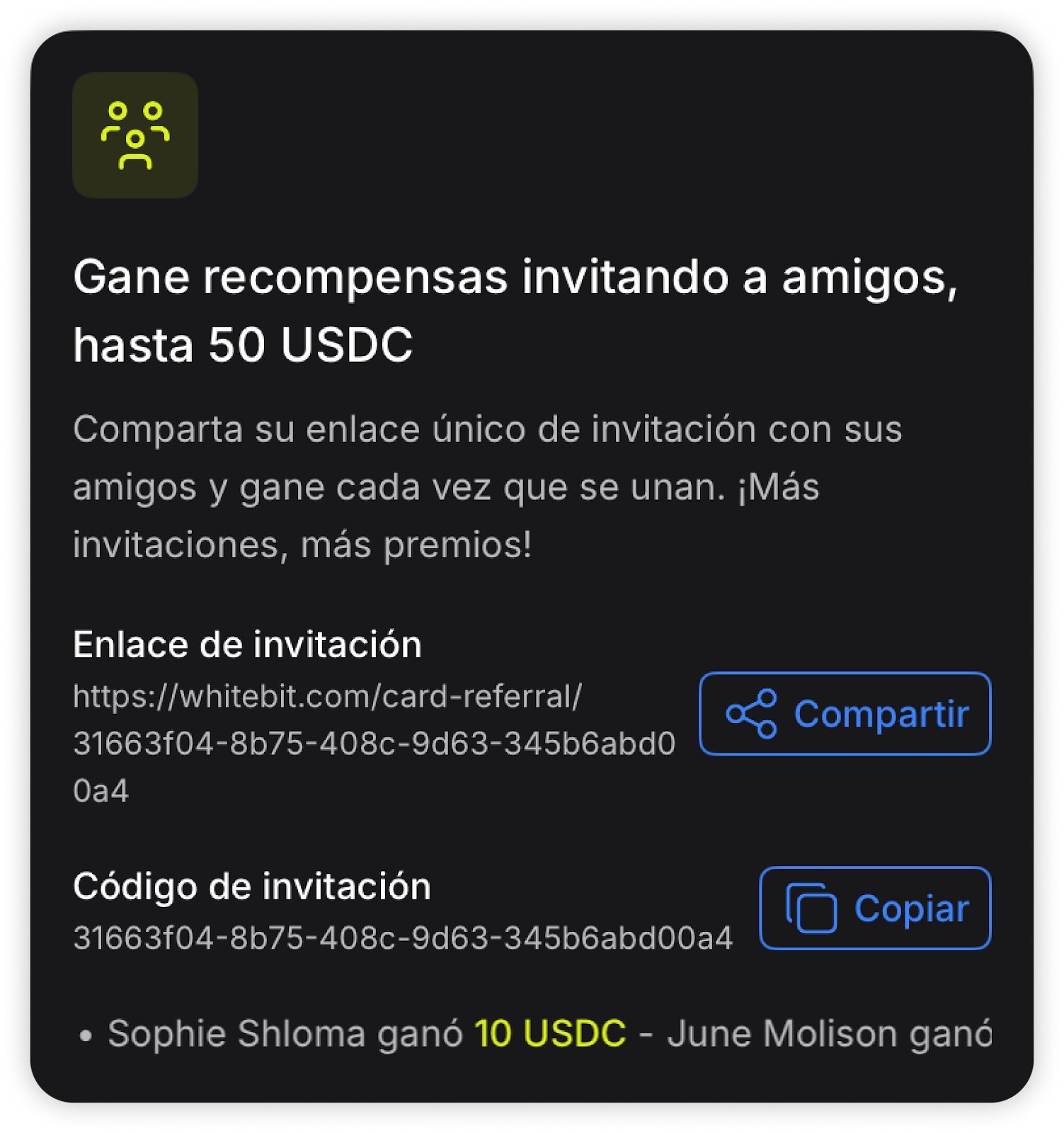This screenshot has height=1133, width=1064.
Task: Copy the invitation code with Copiar
Action: pos(875,908)
